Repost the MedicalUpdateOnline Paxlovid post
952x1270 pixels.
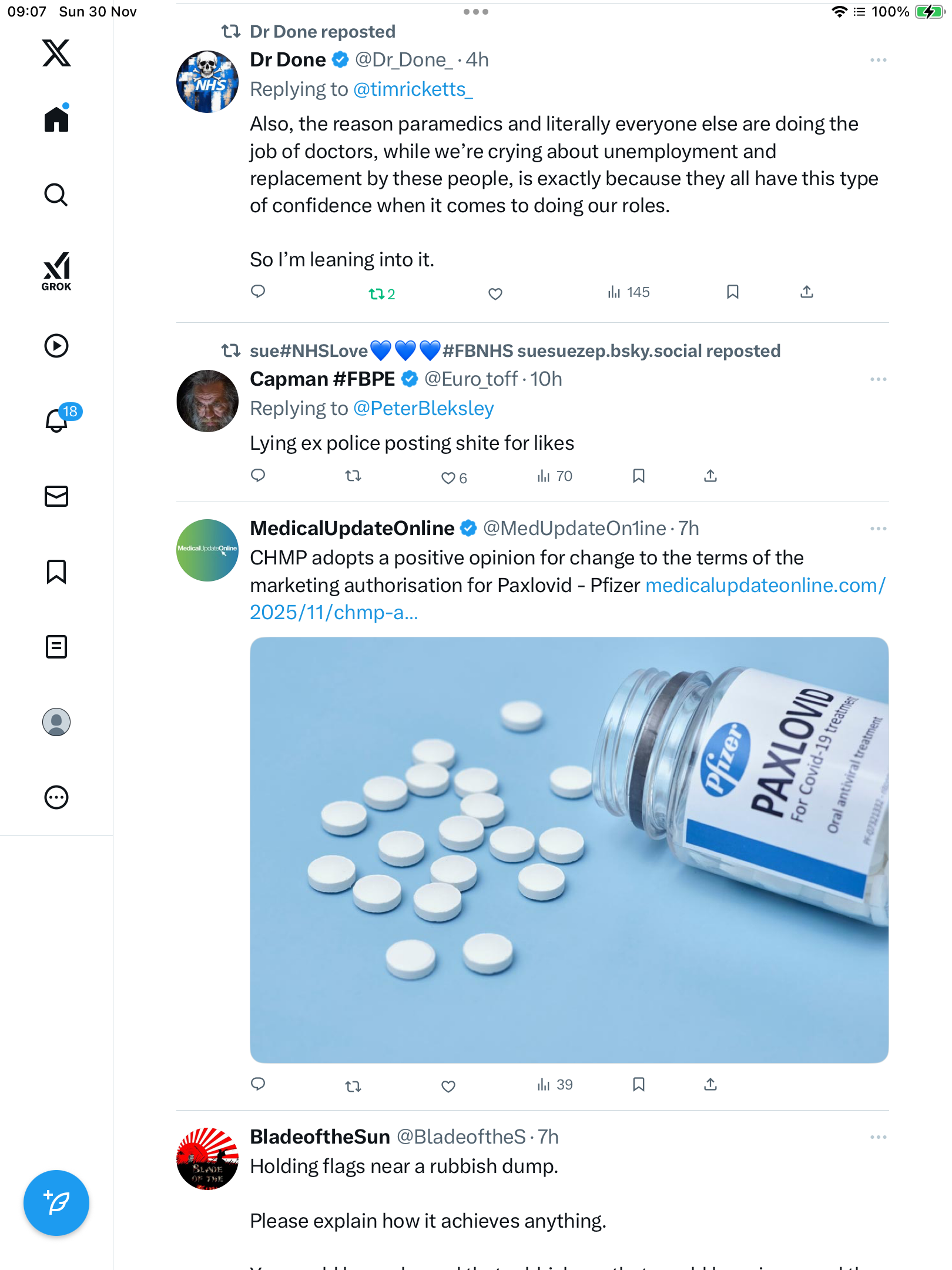point(353,1086)
